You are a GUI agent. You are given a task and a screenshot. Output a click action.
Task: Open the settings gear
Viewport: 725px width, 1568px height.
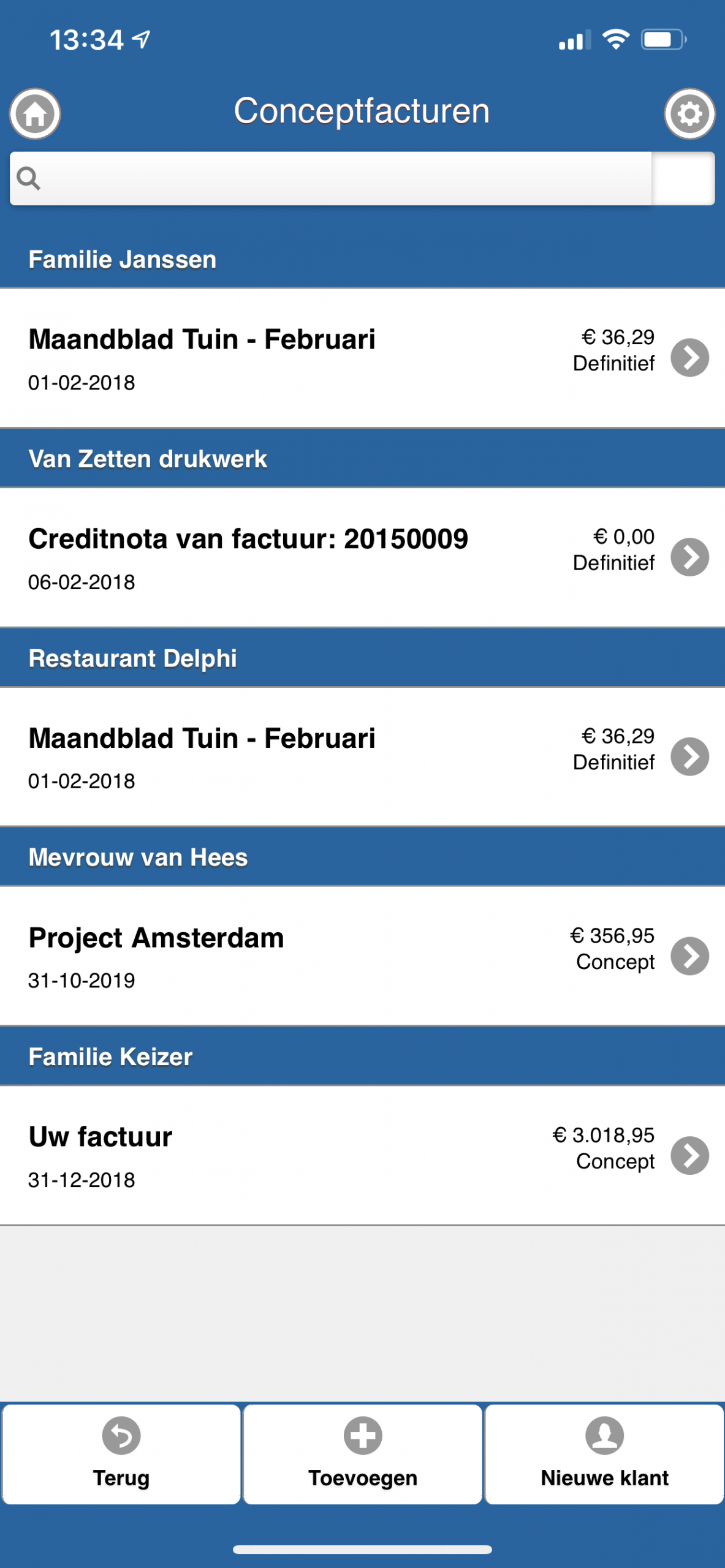pos(689,114)
